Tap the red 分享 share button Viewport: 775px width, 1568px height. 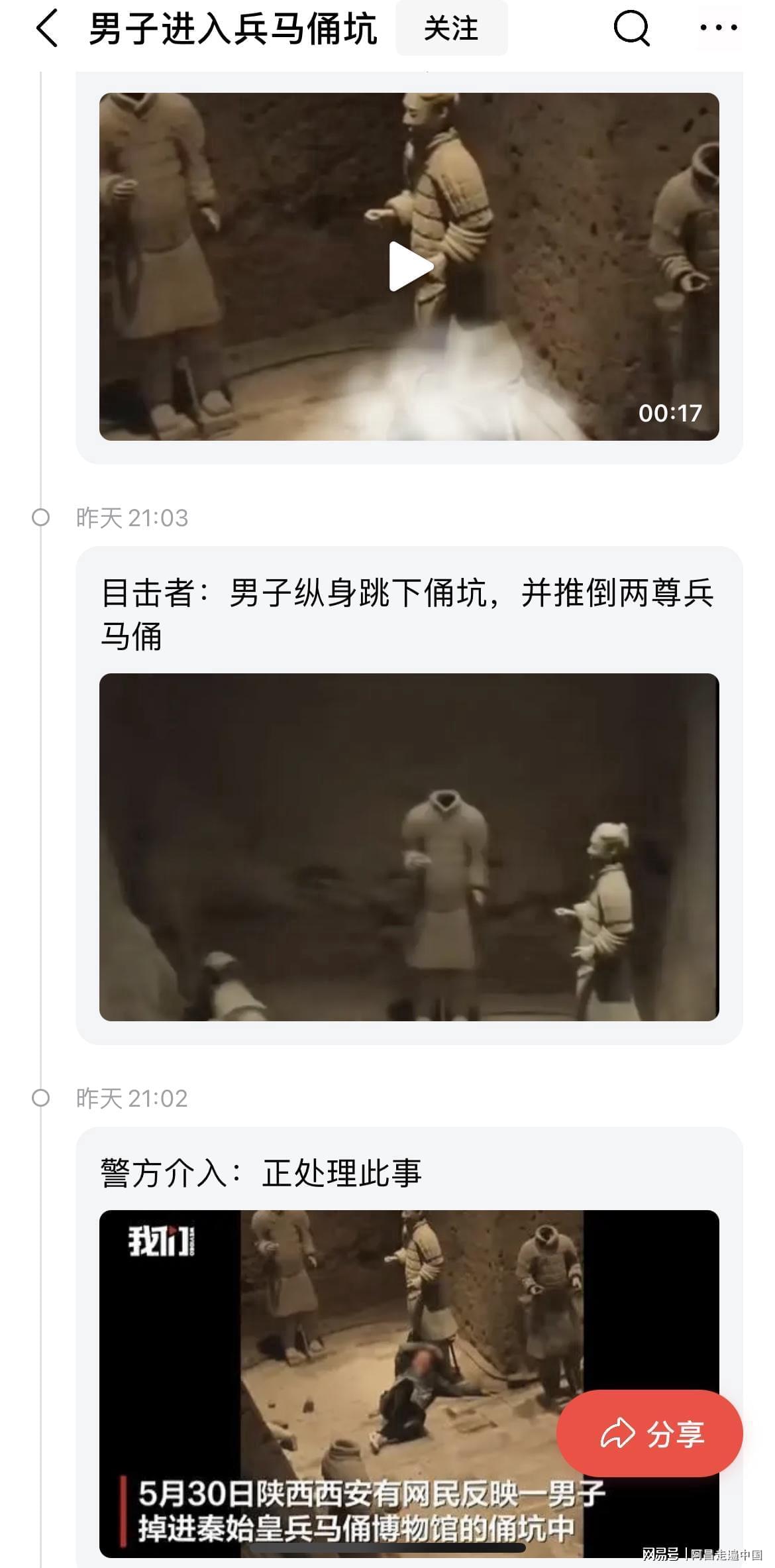coord(650,1433)
